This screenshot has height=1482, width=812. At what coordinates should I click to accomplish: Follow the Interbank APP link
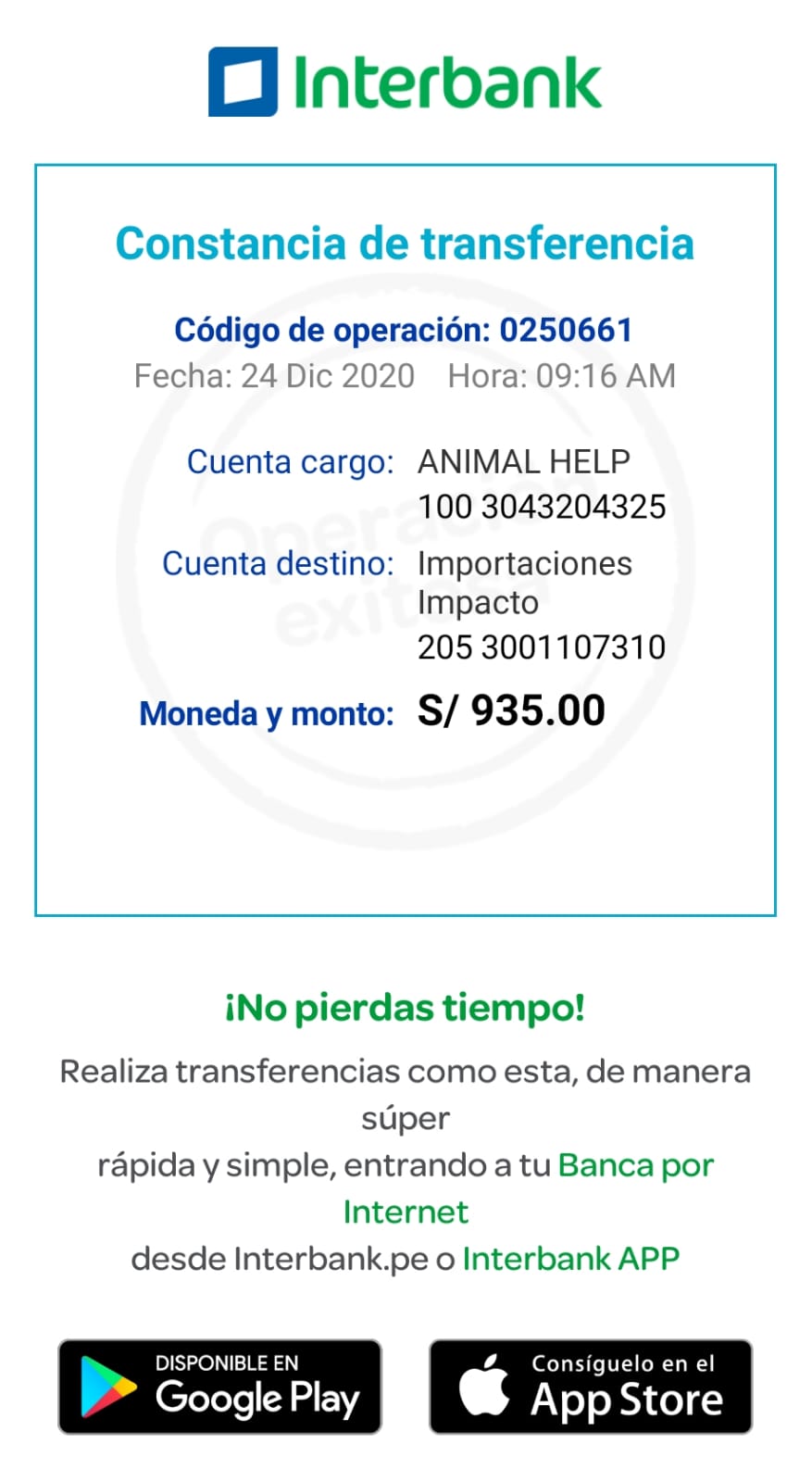point(570,1259)
